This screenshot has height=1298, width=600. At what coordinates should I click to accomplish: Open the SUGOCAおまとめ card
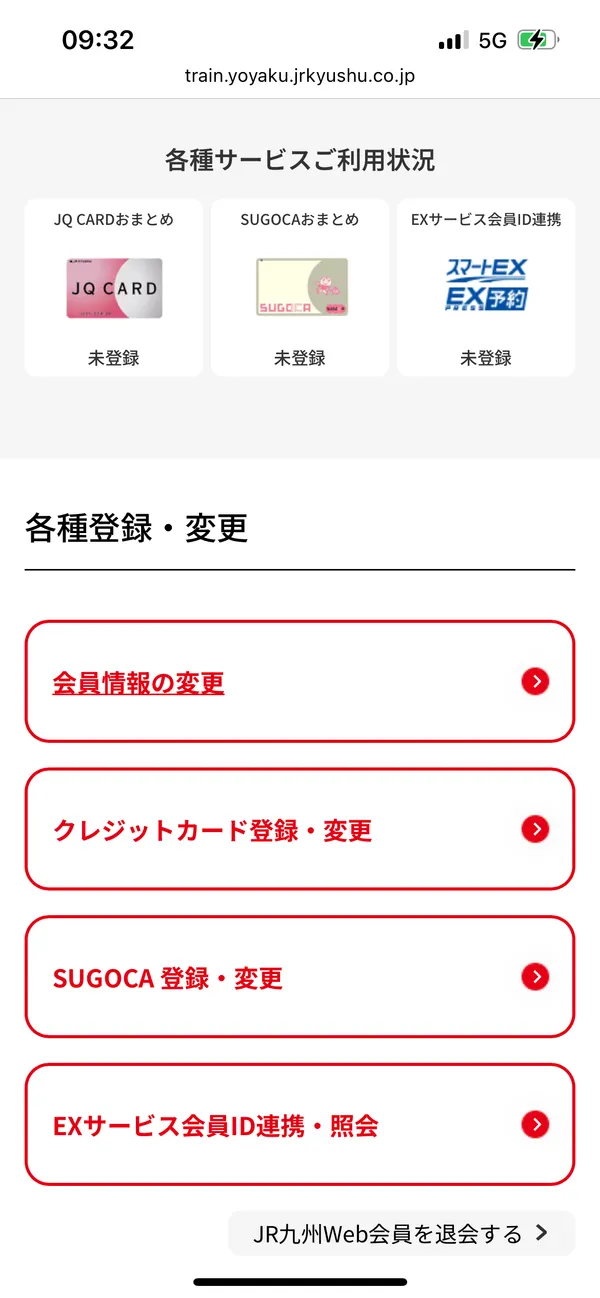300,288
